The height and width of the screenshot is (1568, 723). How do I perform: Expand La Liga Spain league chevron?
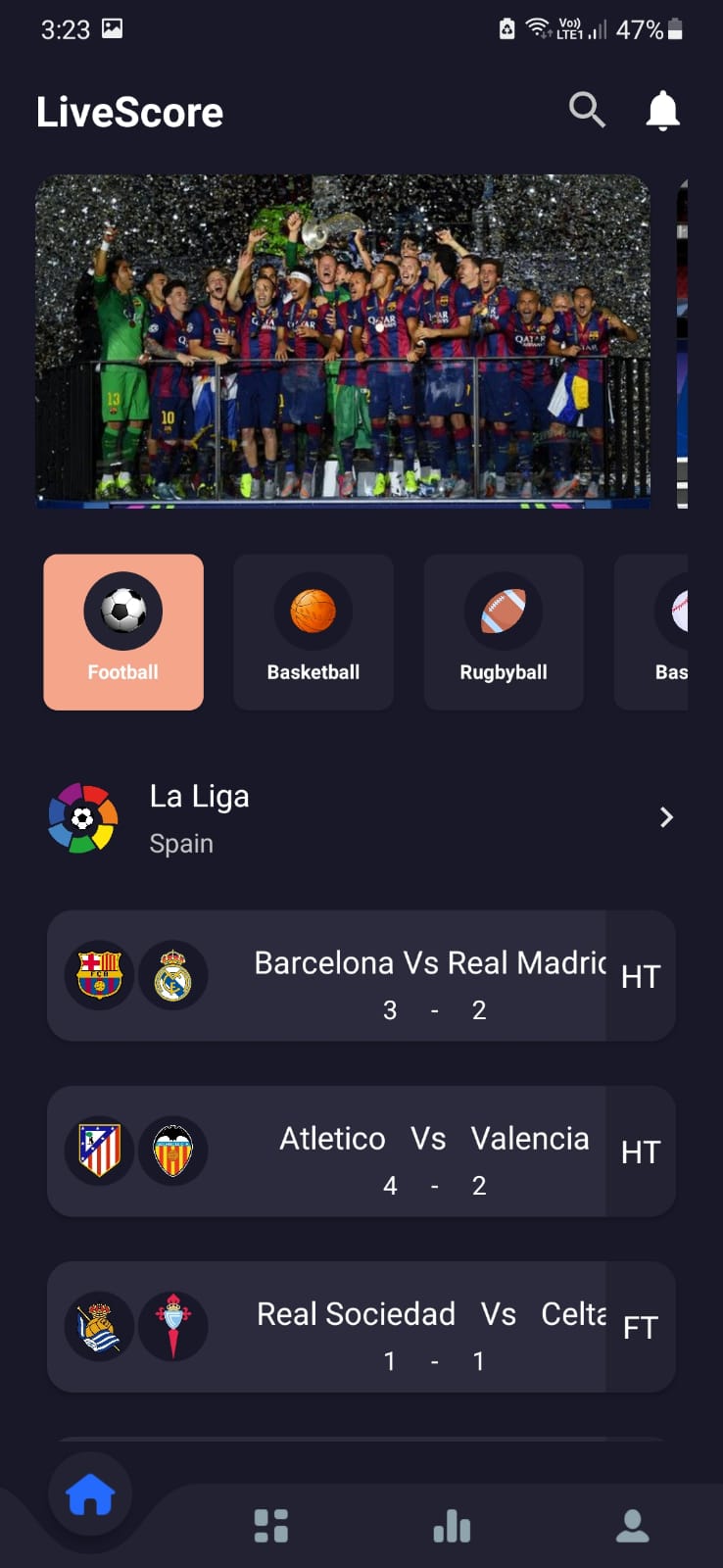[666, 817]
